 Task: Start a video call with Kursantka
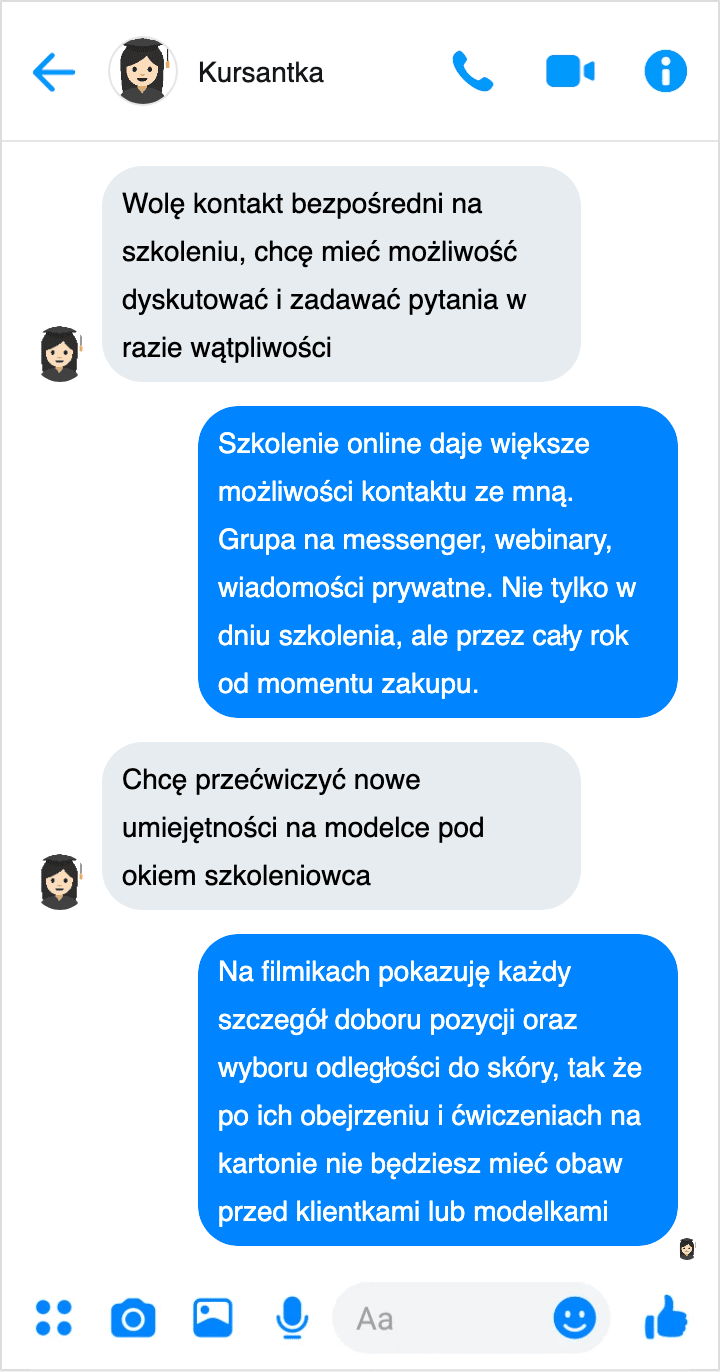click(570, 72)
